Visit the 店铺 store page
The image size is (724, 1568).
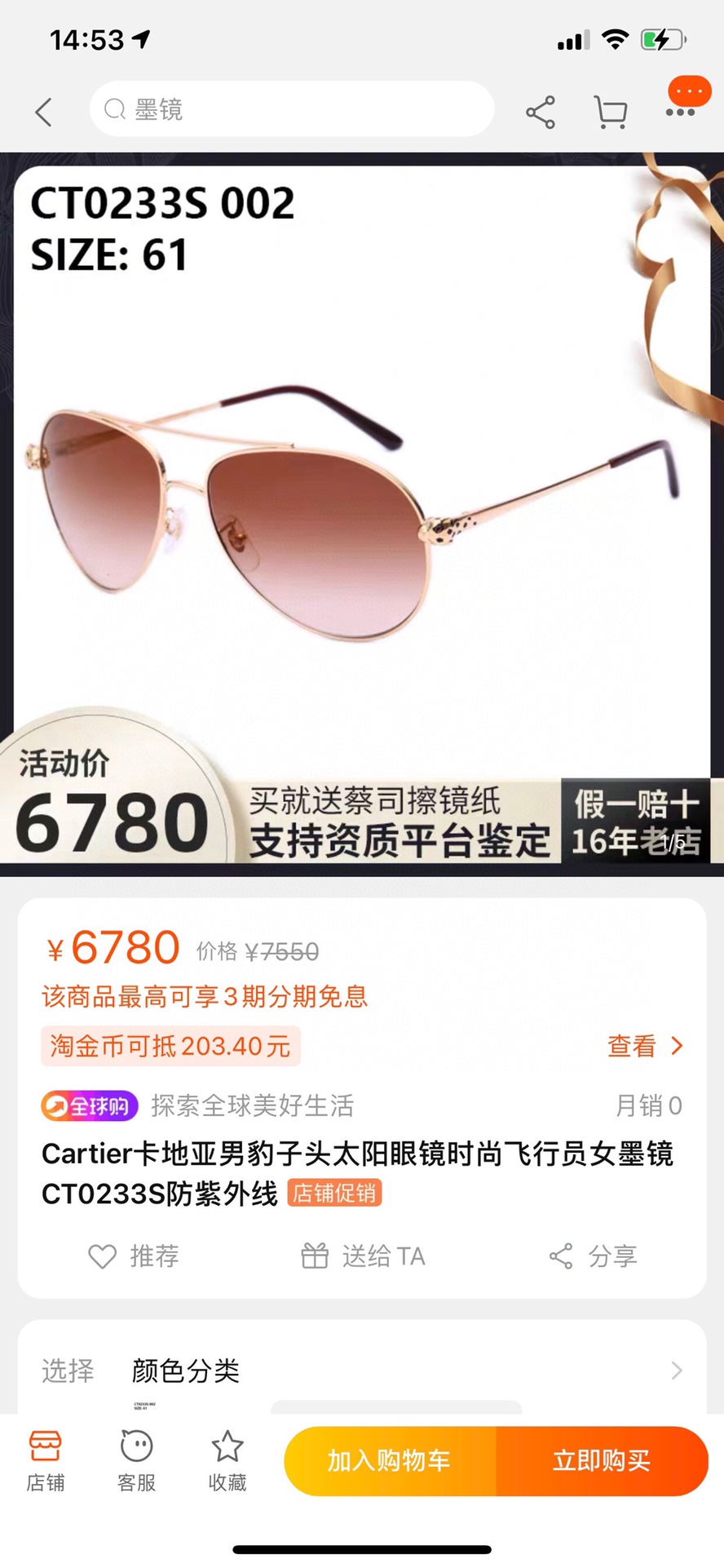coord(45,1462)
